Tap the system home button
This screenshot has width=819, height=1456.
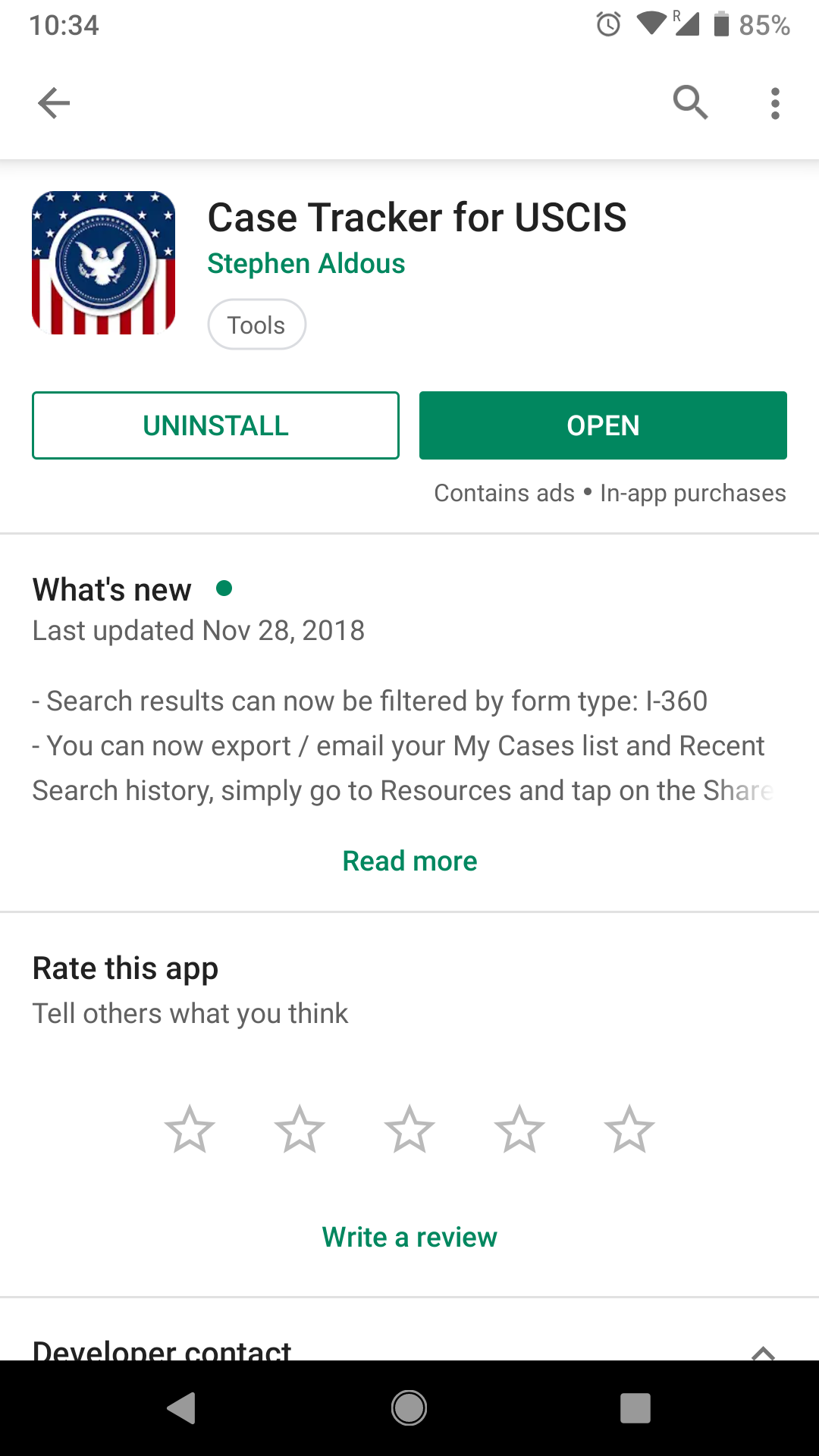[x=409, y=1408]
